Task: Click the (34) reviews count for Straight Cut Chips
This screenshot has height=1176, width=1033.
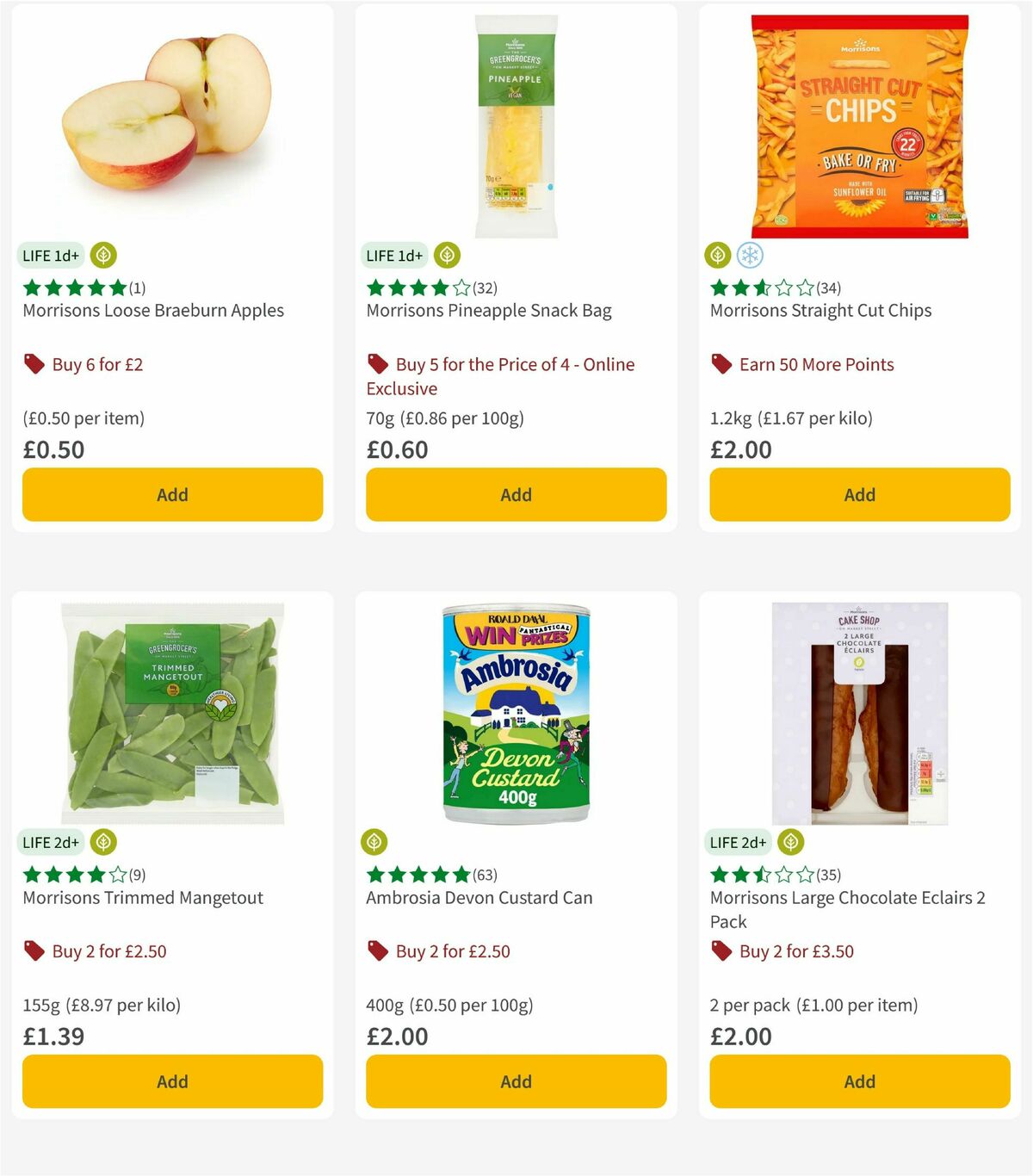Action: click(827, 289)
